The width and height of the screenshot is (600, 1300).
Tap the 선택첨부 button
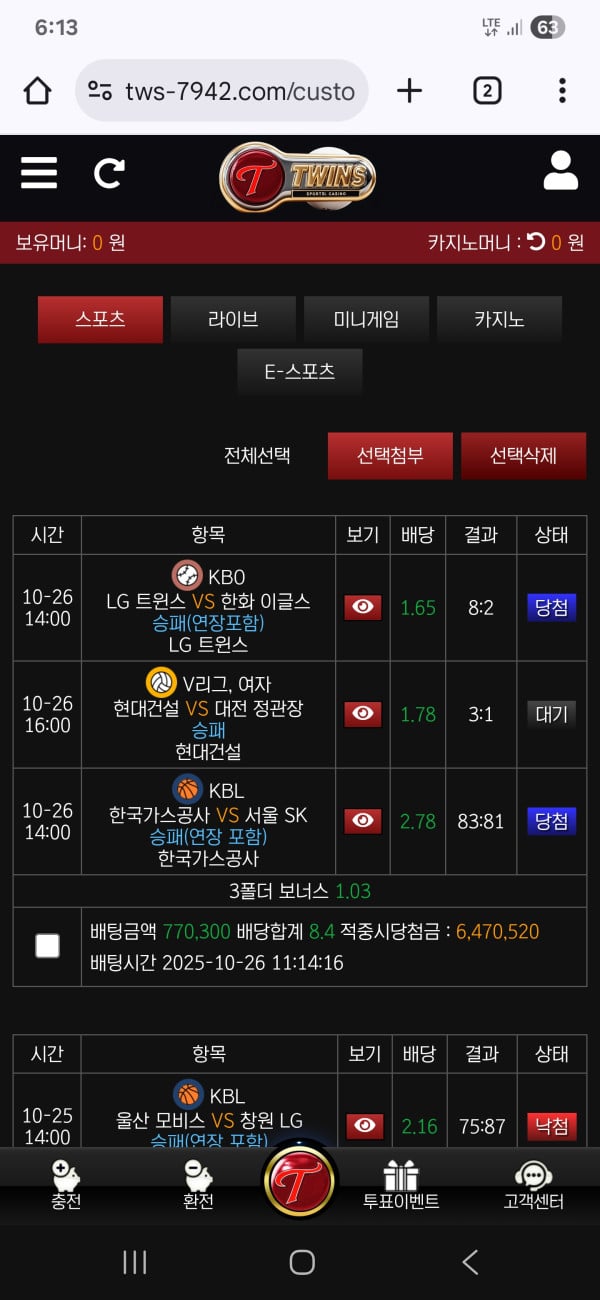(x=390, y=455)
